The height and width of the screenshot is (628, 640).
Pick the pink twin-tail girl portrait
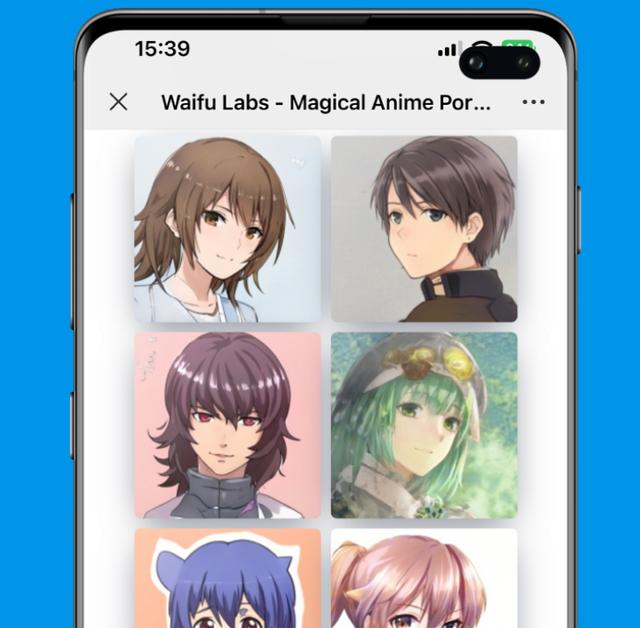(x=424, y=578)
